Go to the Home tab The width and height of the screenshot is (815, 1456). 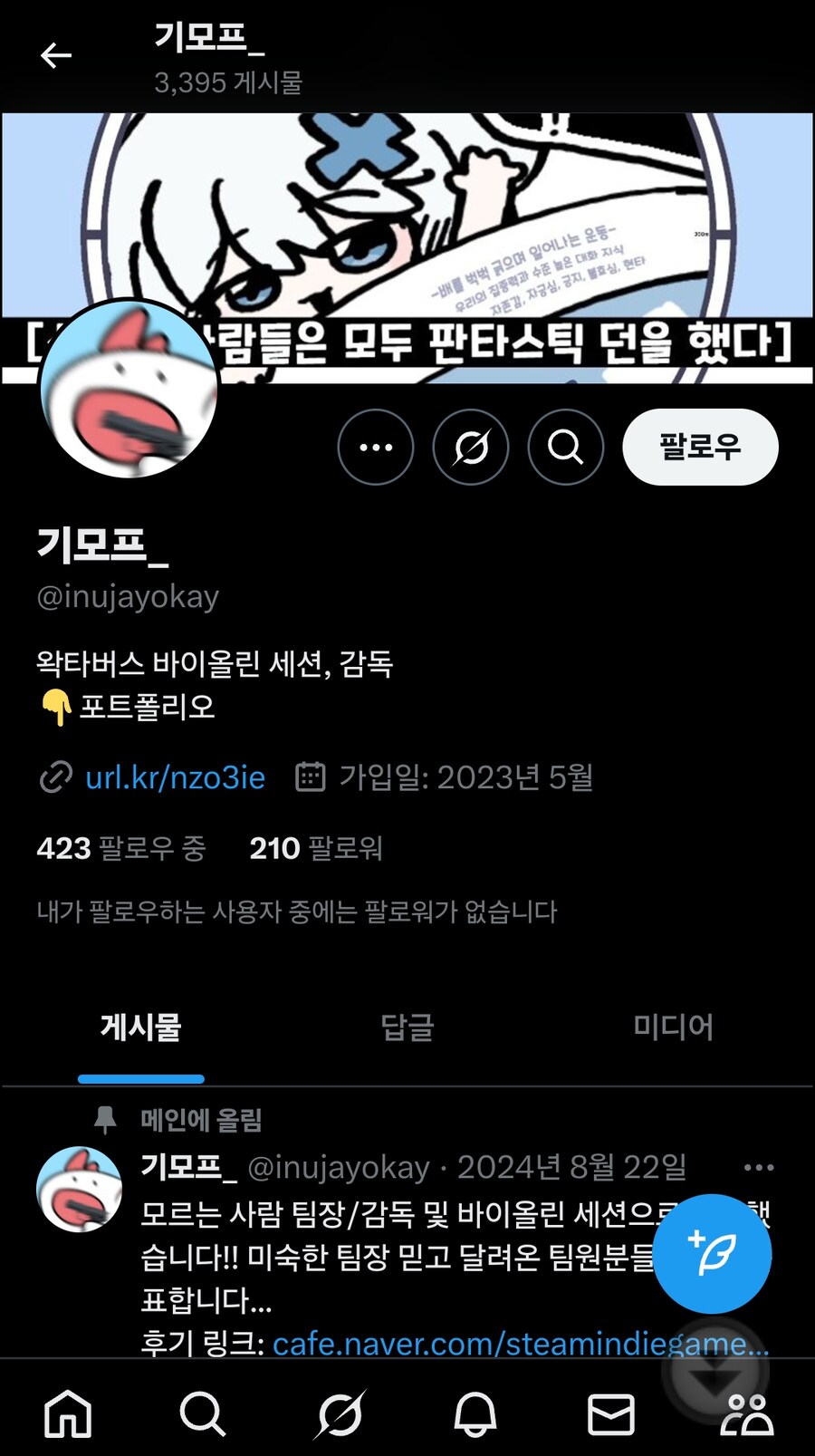click(69, 1413)
